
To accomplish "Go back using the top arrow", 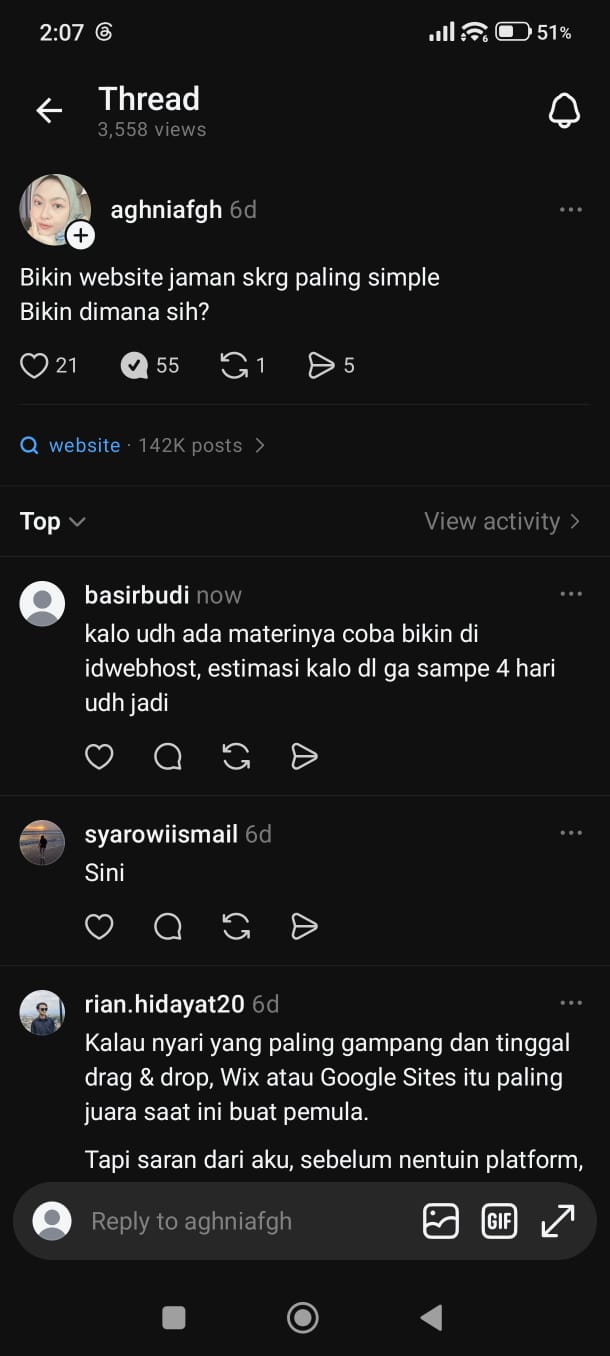I will [x=49, y=111].
